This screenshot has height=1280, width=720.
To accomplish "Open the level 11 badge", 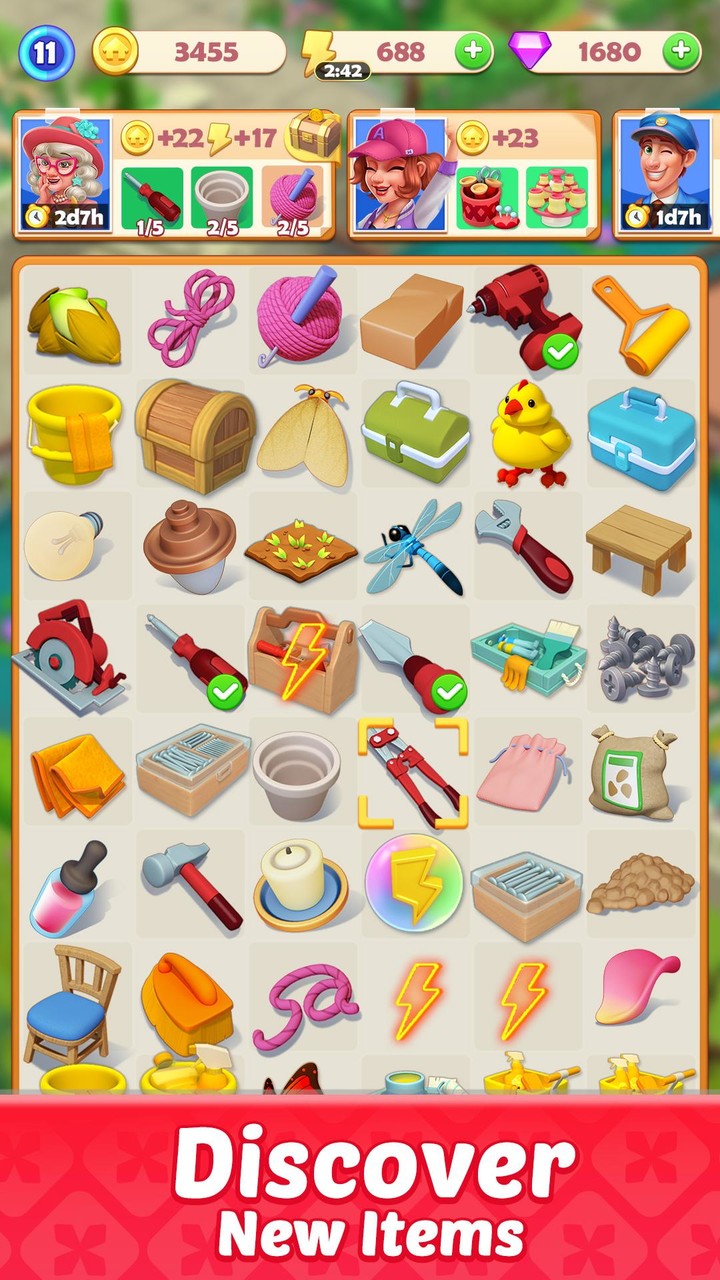I will coord(46,52).
